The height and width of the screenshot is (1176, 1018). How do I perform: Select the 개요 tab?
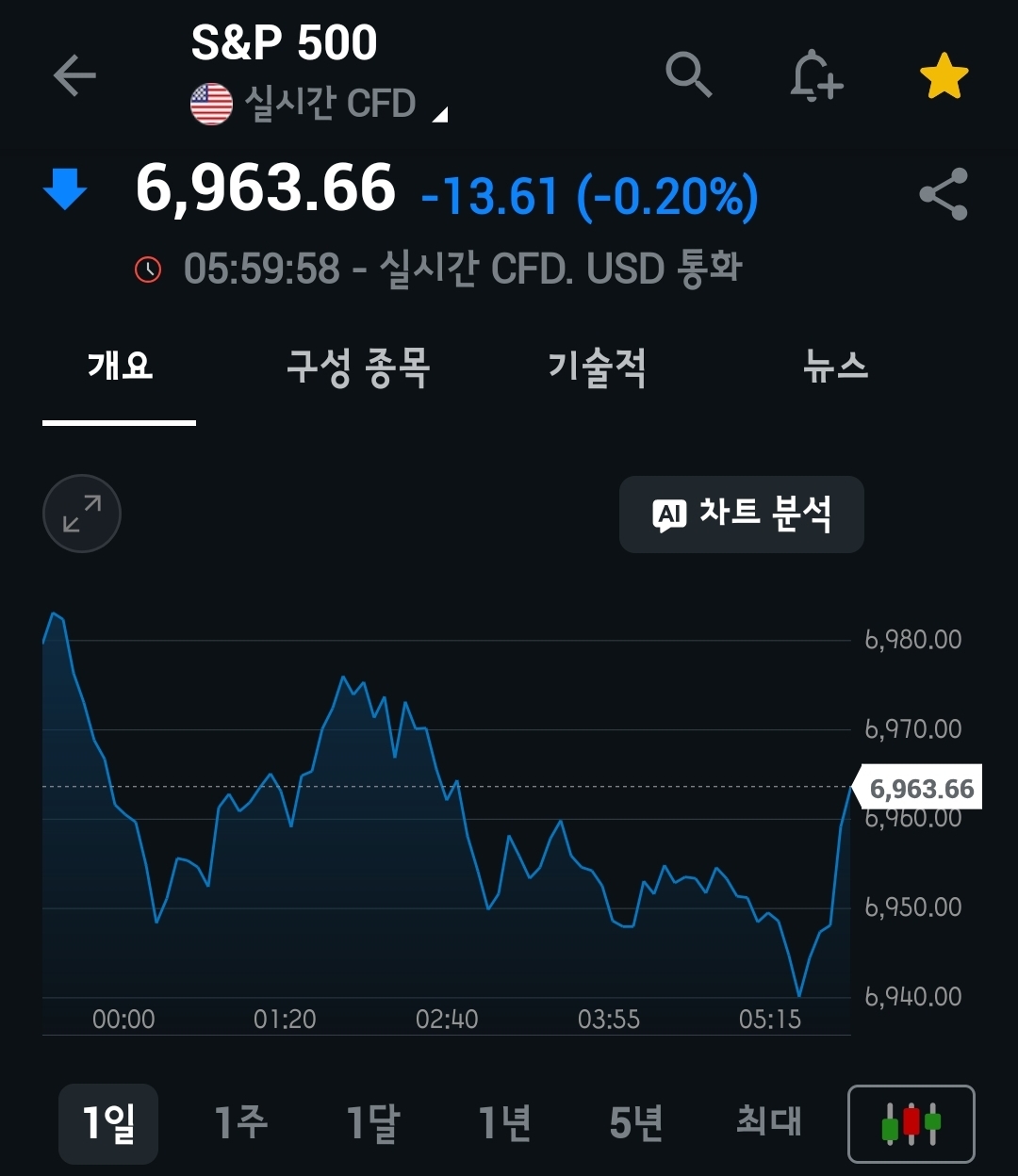tap(120, 366)
